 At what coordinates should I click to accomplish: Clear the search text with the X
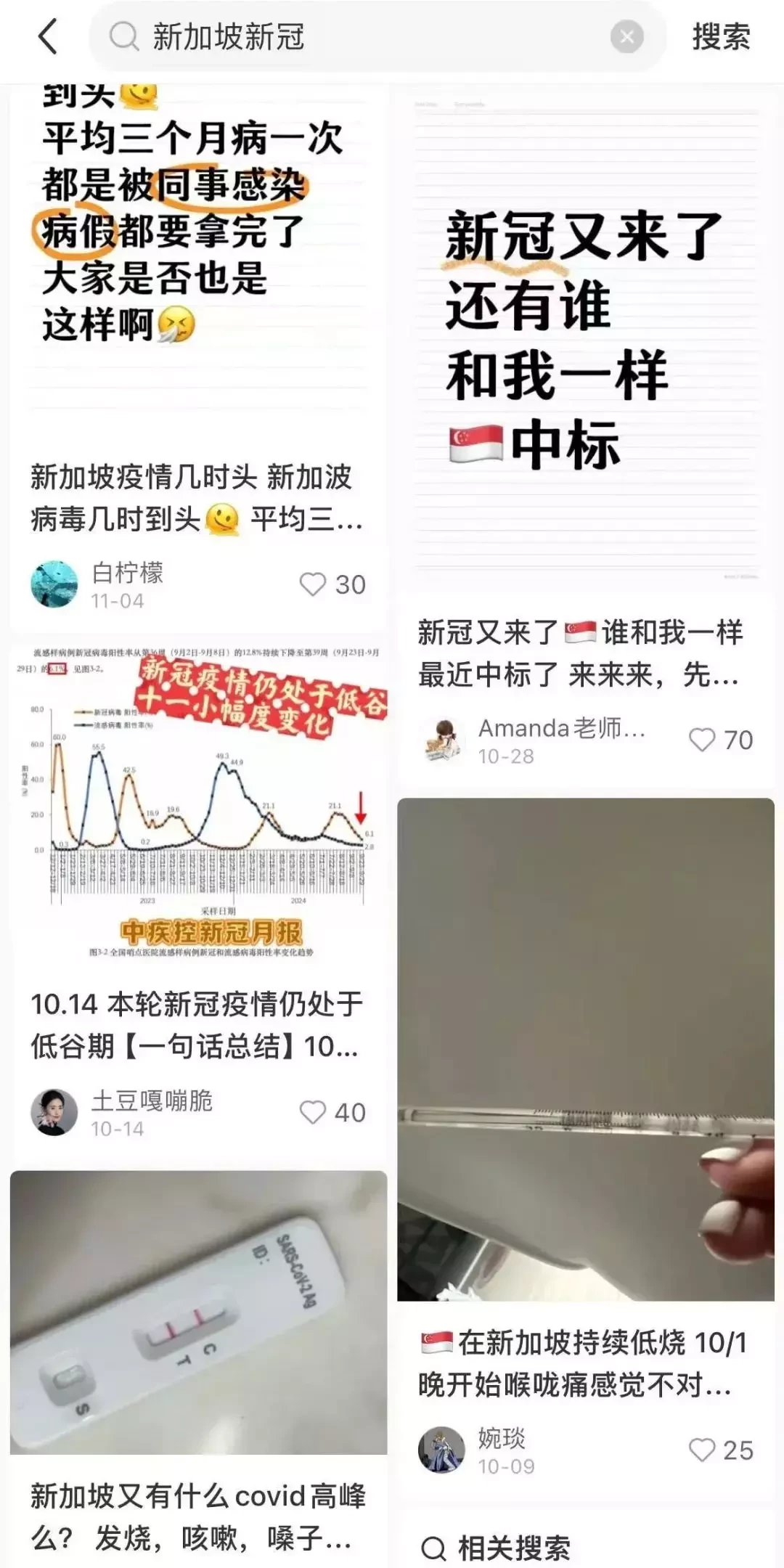(626, 36)
